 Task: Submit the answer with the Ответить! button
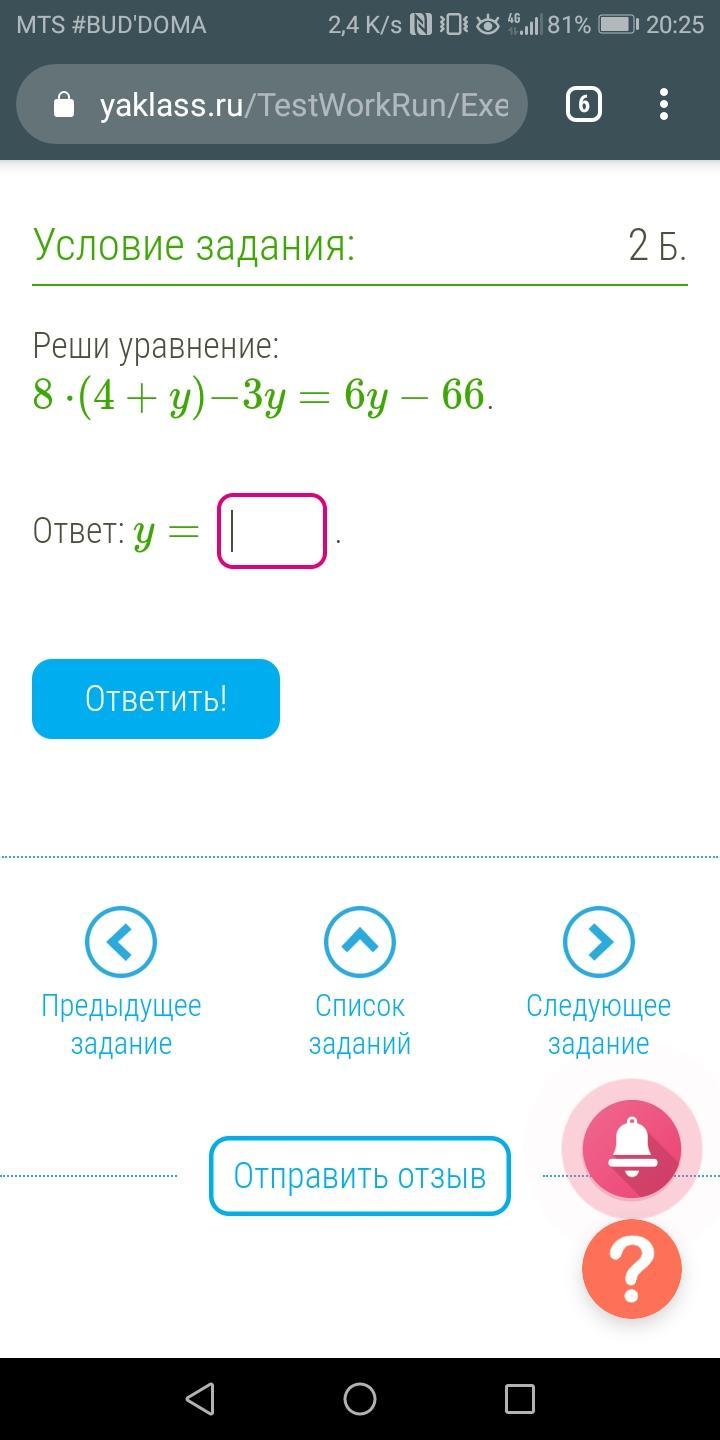[156, 699]
